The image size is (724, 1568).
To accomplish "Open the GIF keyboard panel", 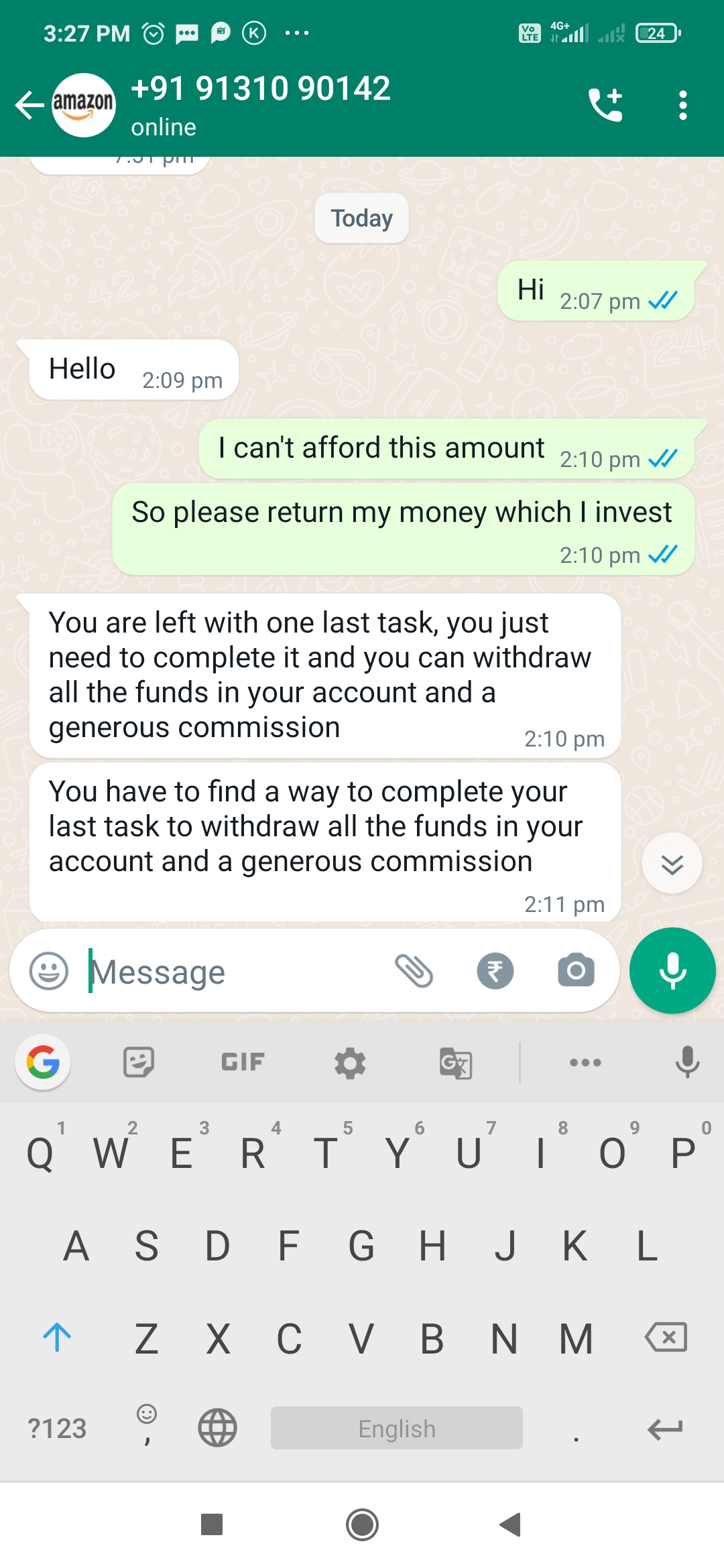I will click(243, 1062).
